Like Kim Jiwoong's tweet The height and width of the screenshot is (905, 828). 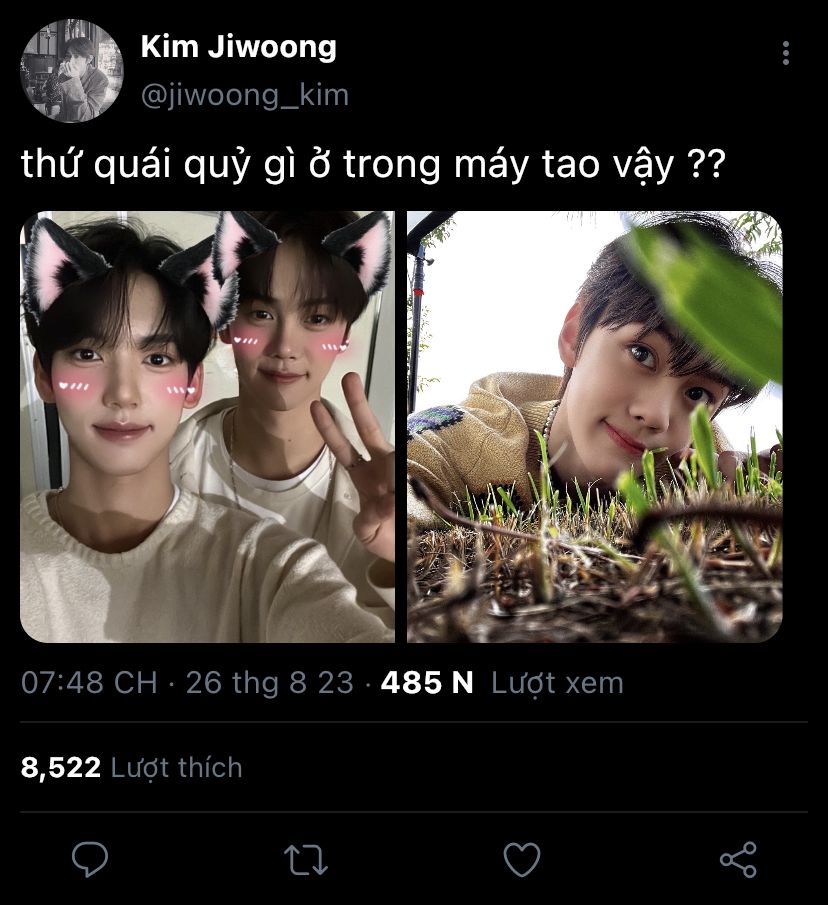[x=521, y=859]
